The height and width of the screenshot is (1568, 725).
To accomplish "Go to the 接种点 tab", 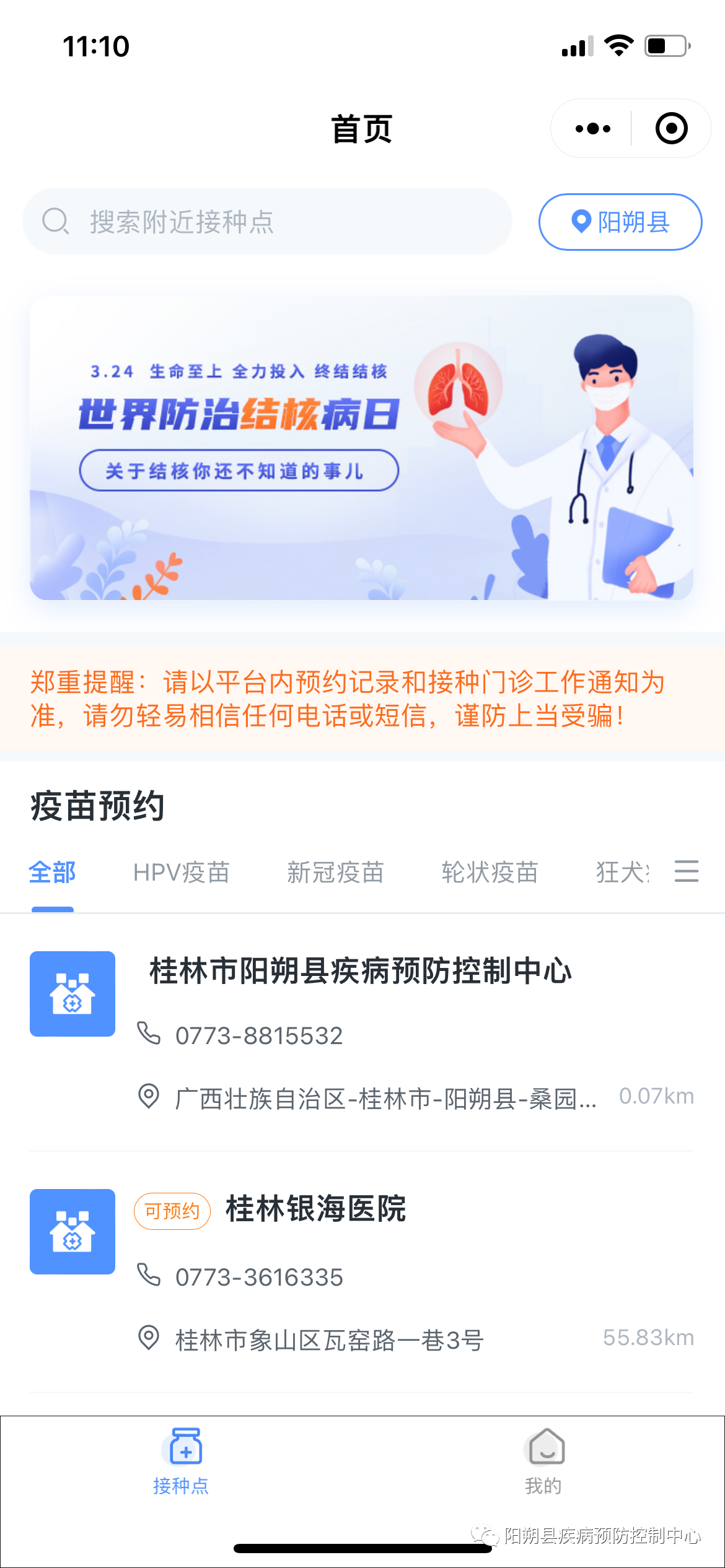I will click(182, 1461).
